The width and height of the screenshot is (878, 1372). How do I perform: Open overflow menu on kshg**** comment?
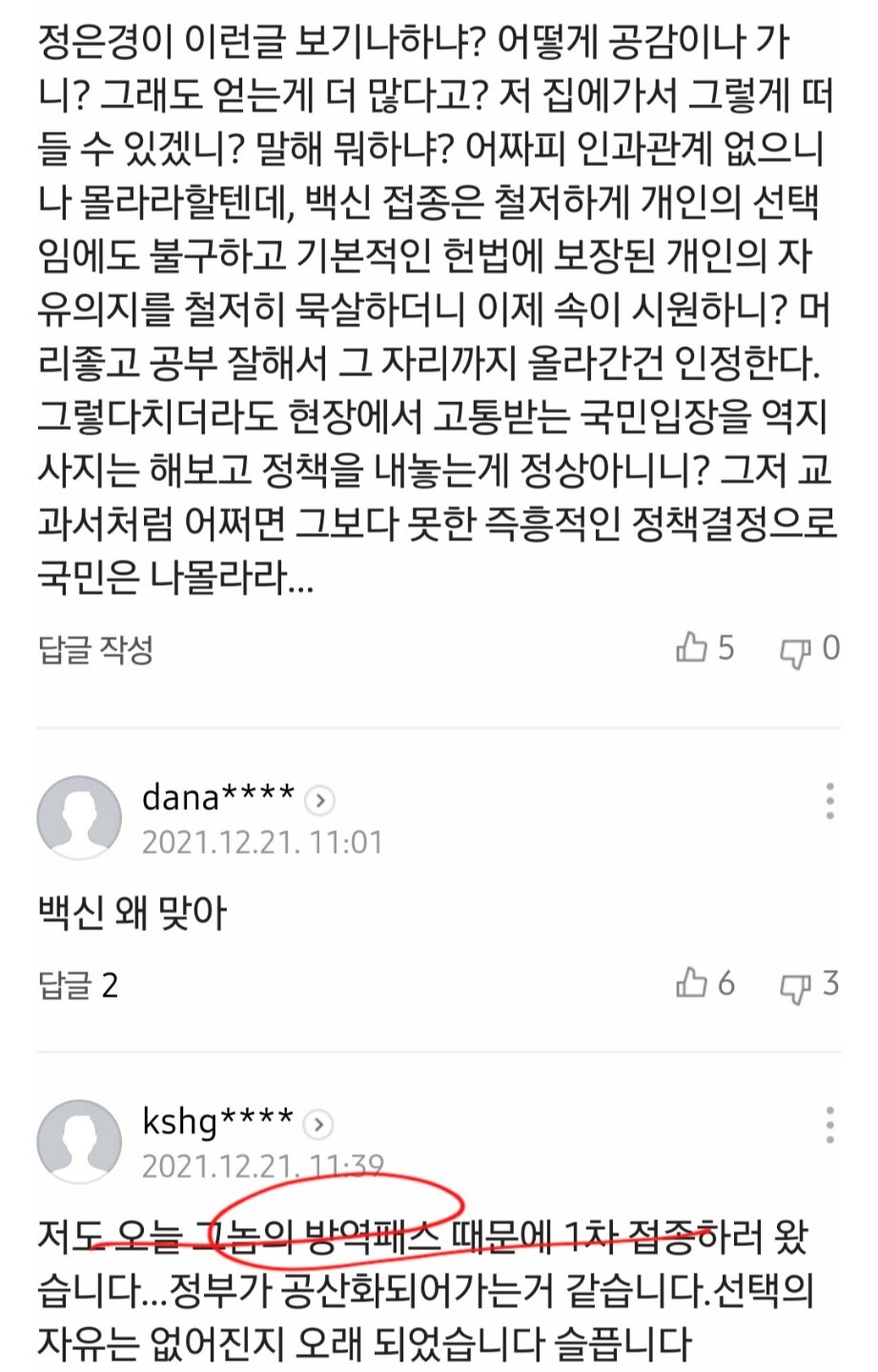pos(829,1125)
